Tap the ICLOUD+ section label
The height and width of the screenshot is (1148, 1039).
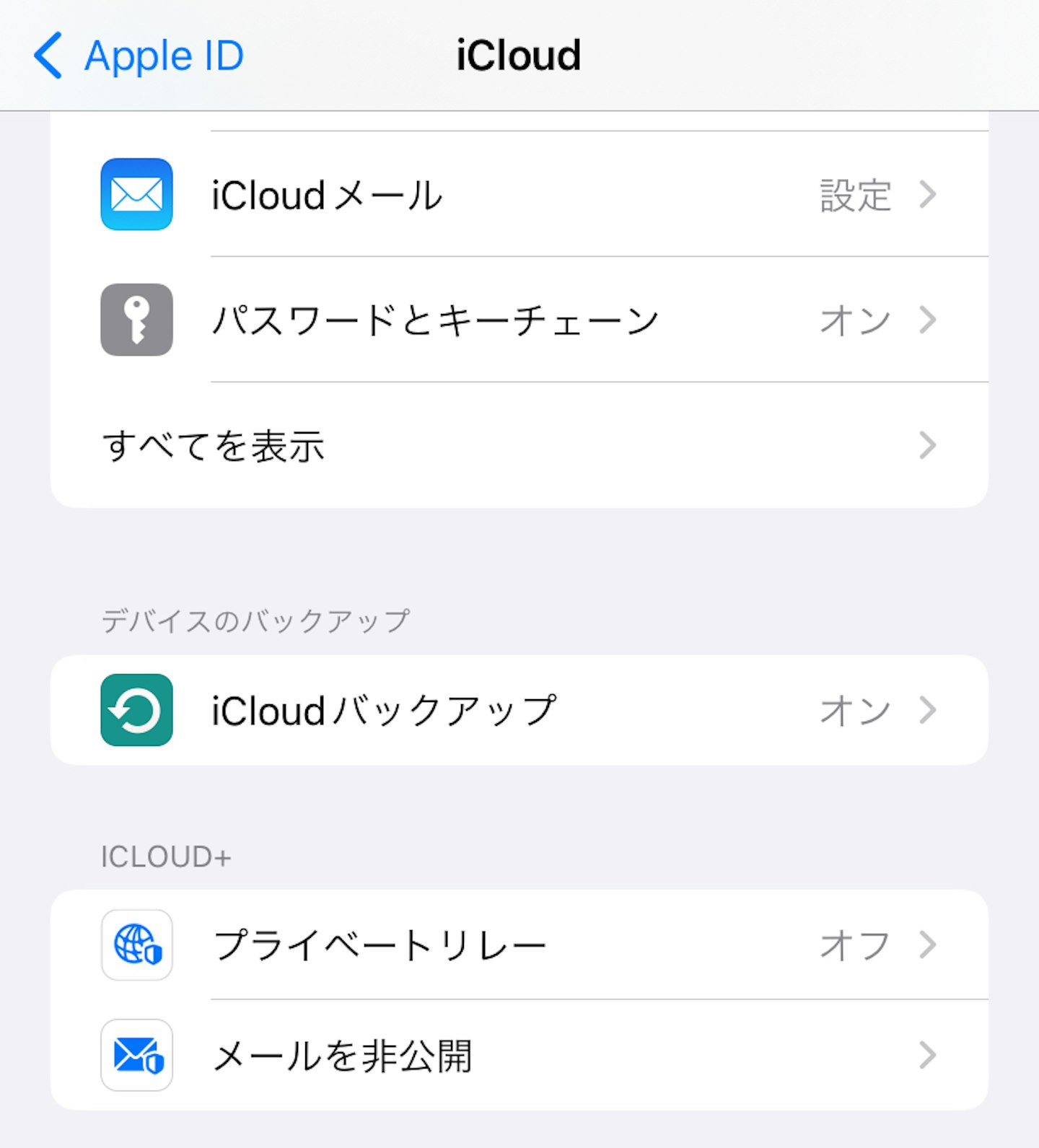pyautogui.click(x=166, y=857)
